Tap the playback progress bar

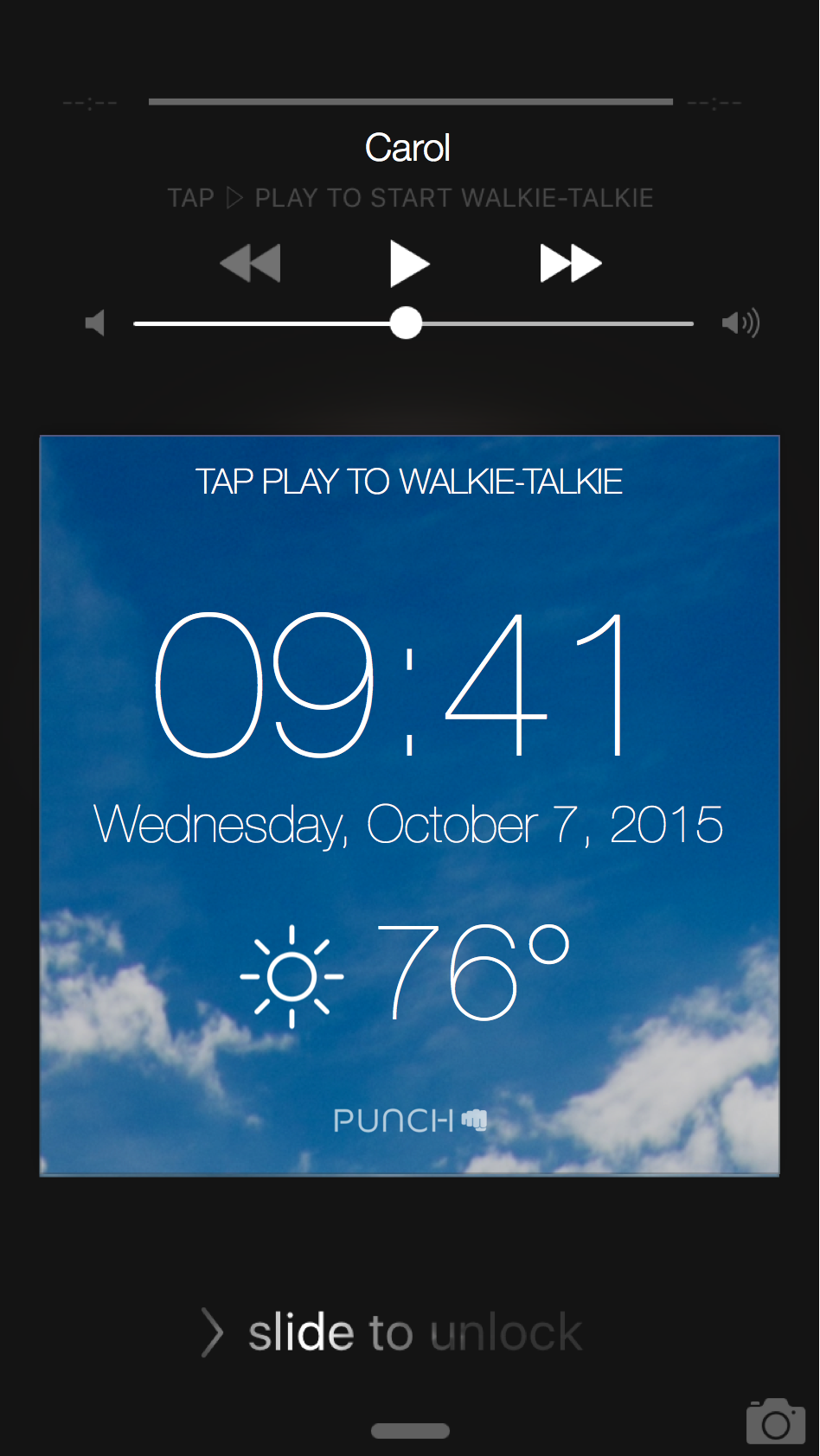[x=410, y=102]
